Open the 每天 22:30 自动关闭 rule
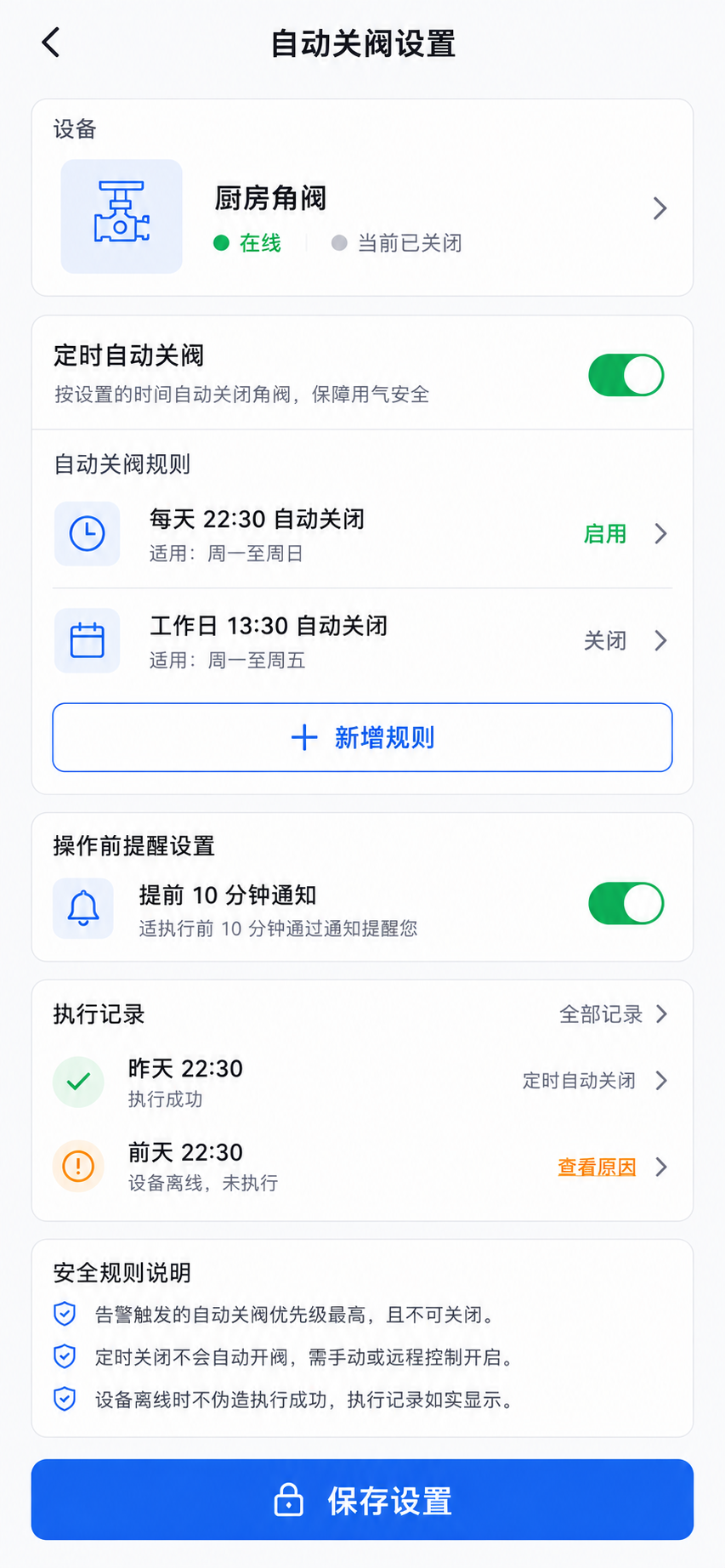This screenshot has width=725, height=1568. 363,534
